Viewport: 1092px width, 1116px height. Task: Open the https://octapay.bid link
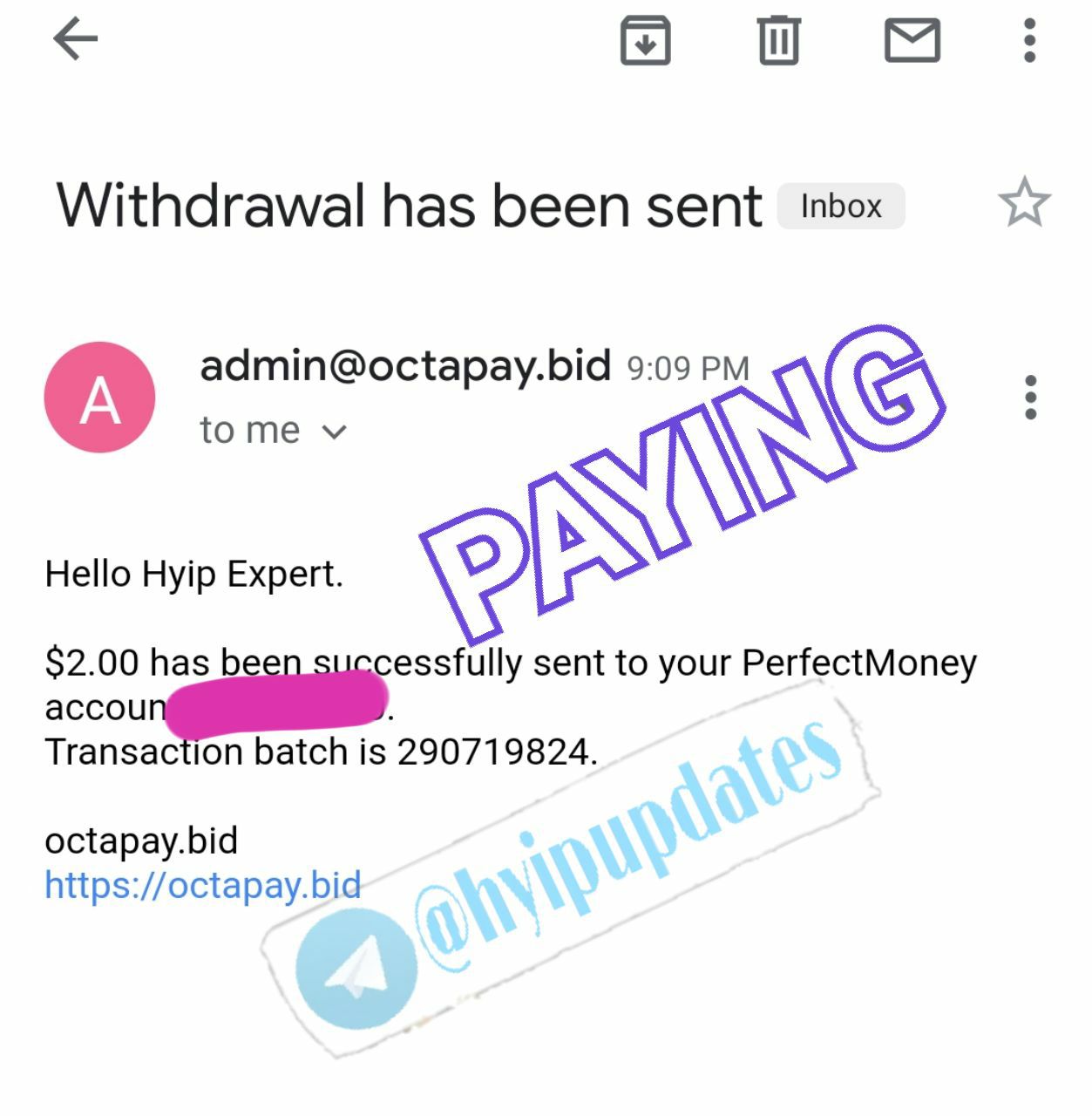click(202, 886)
